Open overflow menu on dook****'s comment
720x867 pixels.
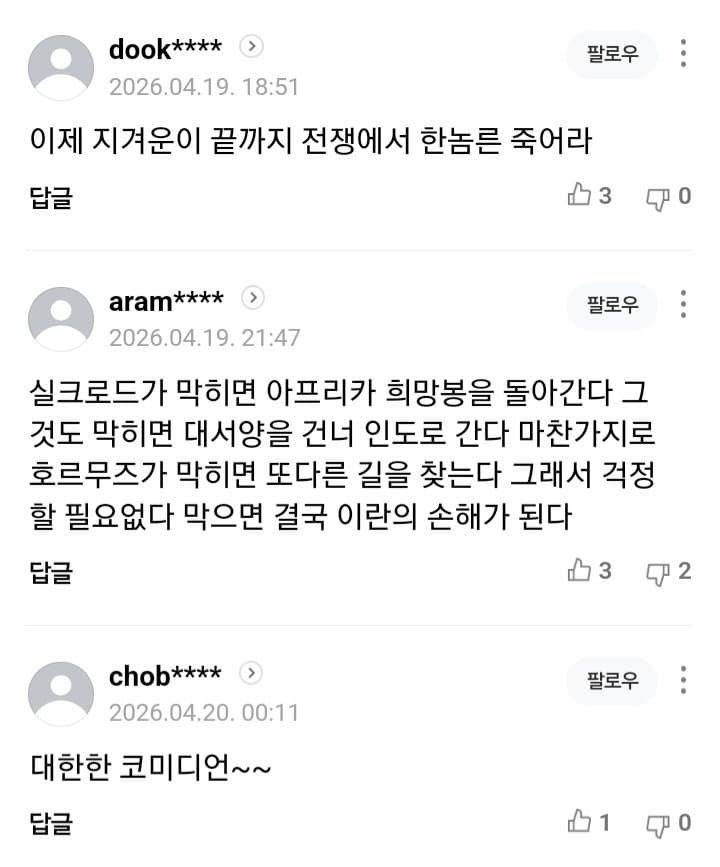point(683,54)
